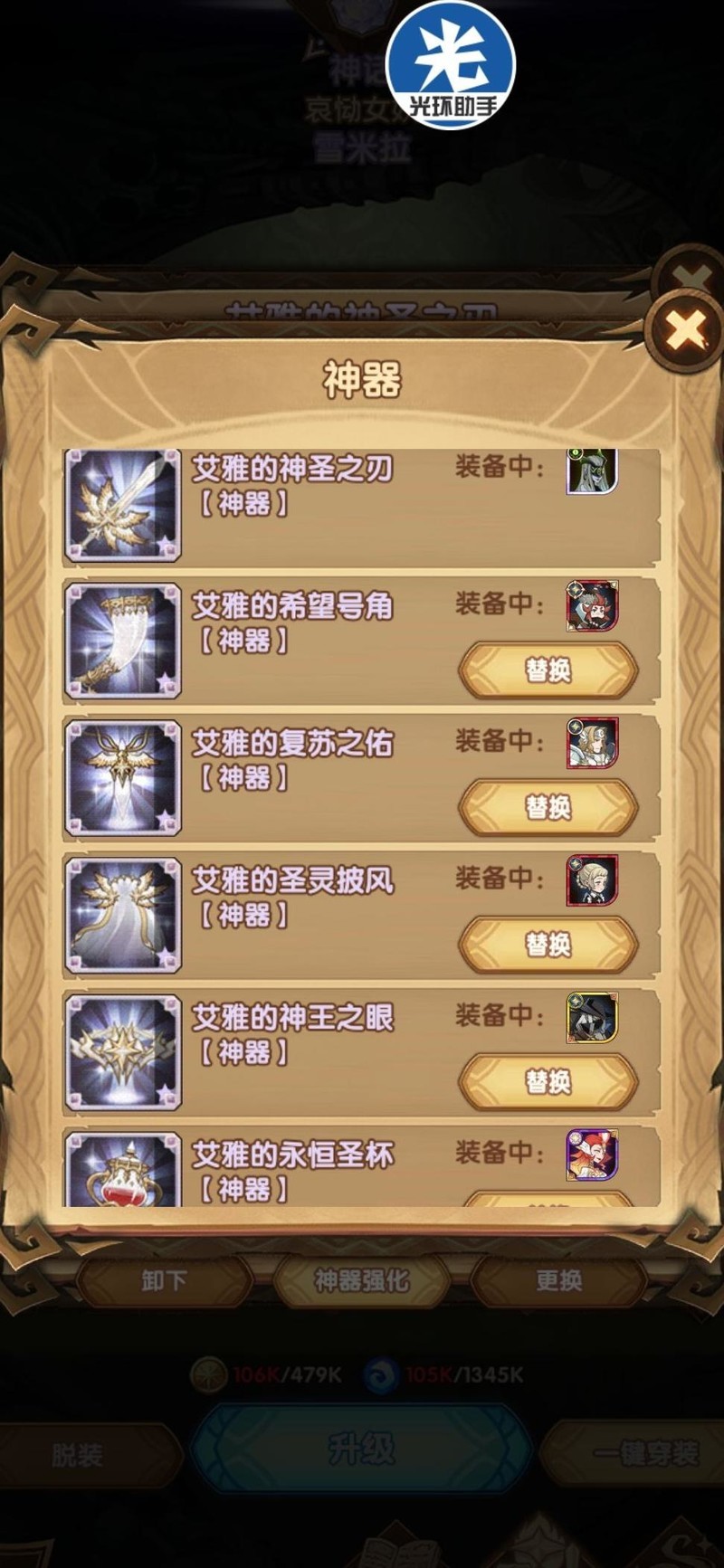Tap 替换 for 艾雅的希望号角
The width and height of the screenshot is (724, 1568).
coord(548,670)
